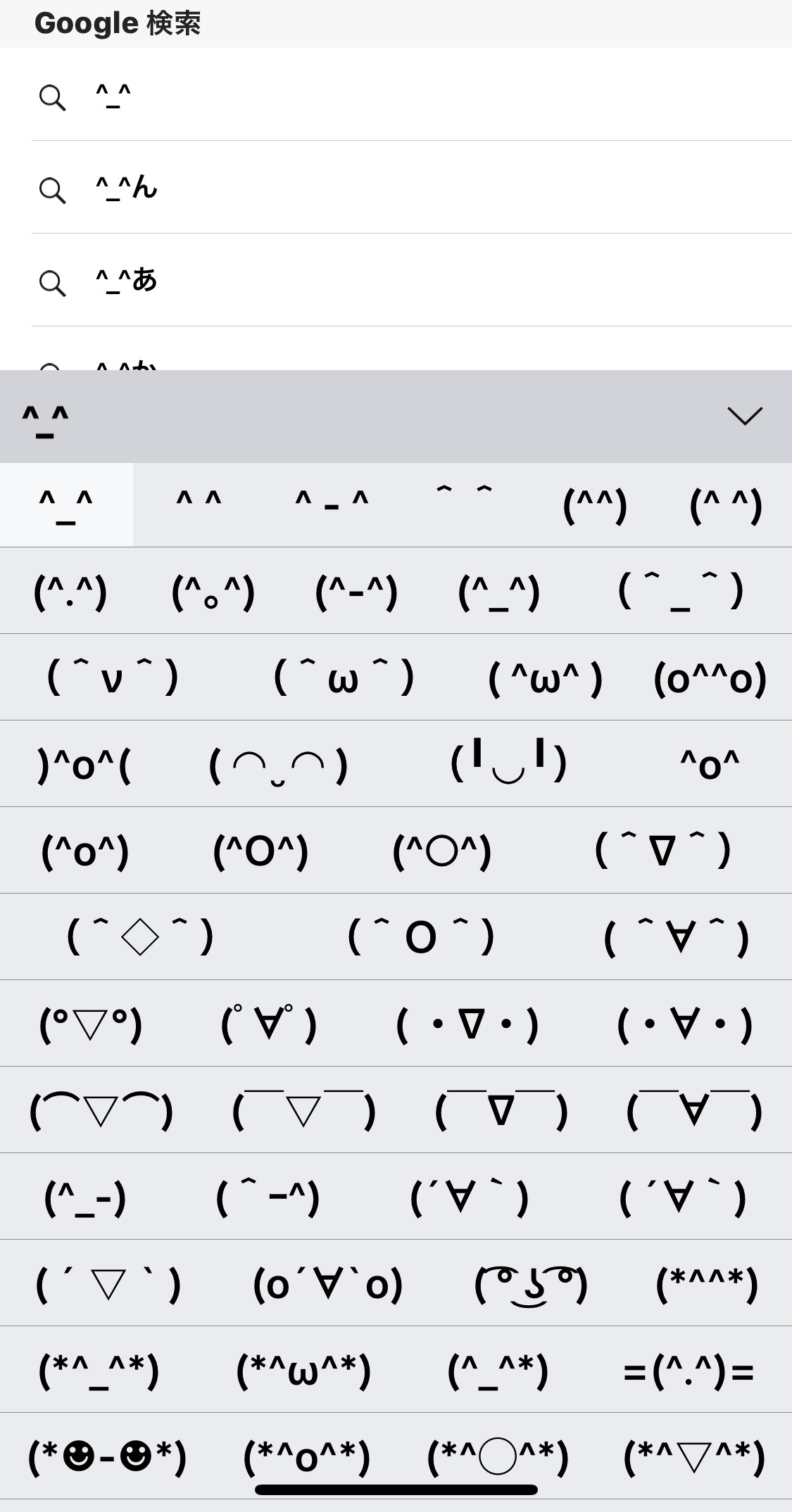Tap the (*^ω^*) kaomoji candidate
The width and height of the screenshot is (792, 1512).
[303, 1370]
